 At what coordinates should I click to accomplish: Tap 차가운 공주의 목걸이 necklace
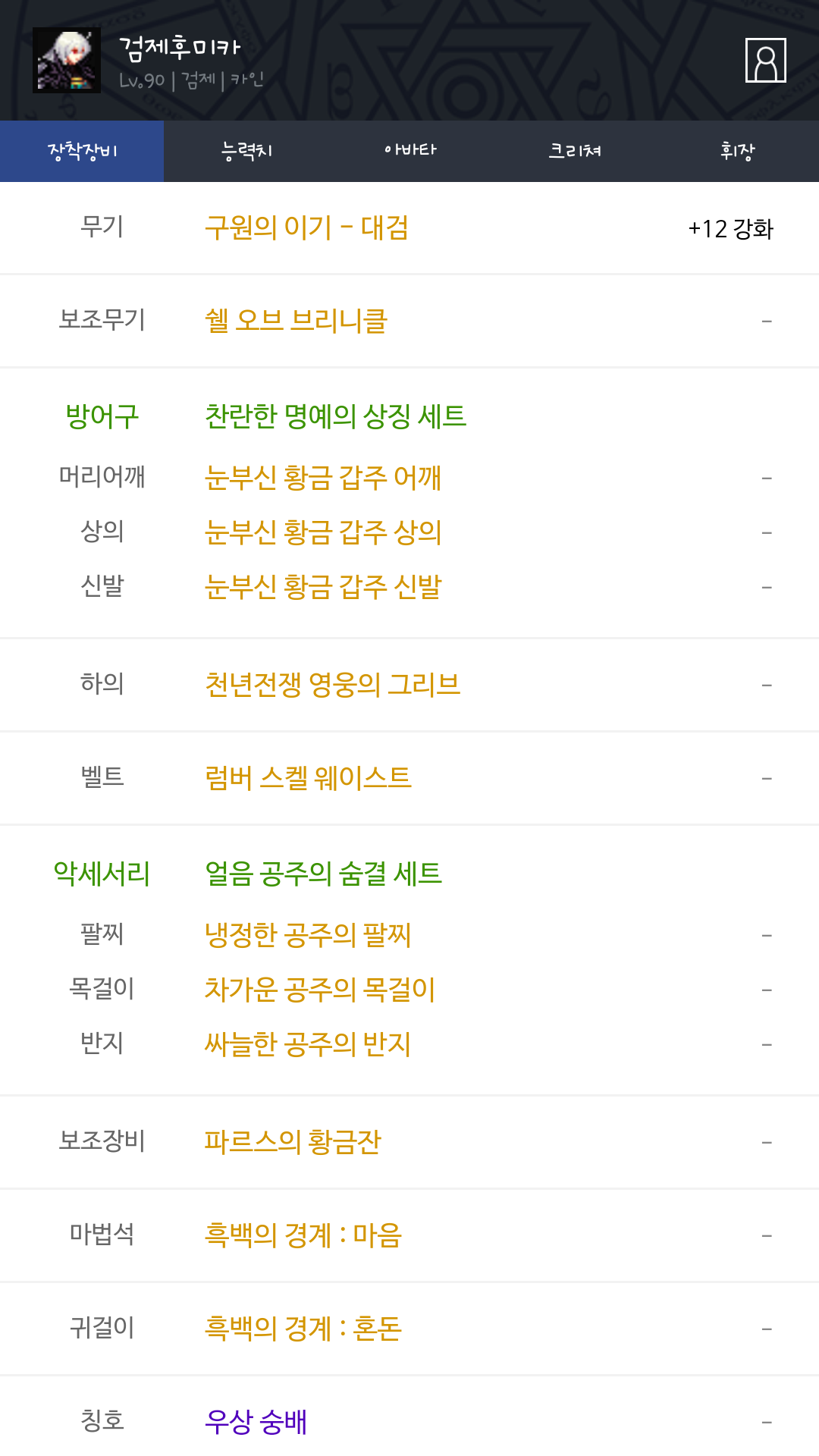point(320,990)
